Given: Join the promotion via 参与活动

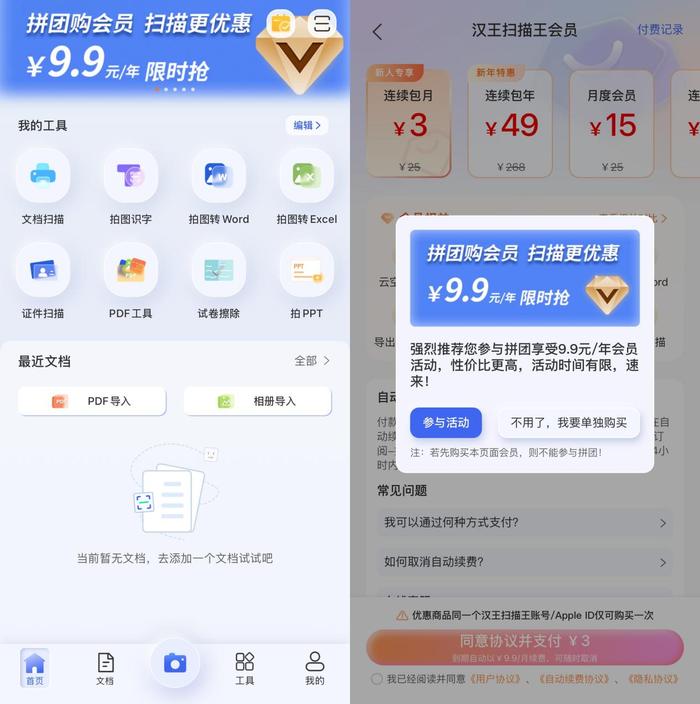Looking at the screenshot, I should pyautogui.click(x=446, y=423).
